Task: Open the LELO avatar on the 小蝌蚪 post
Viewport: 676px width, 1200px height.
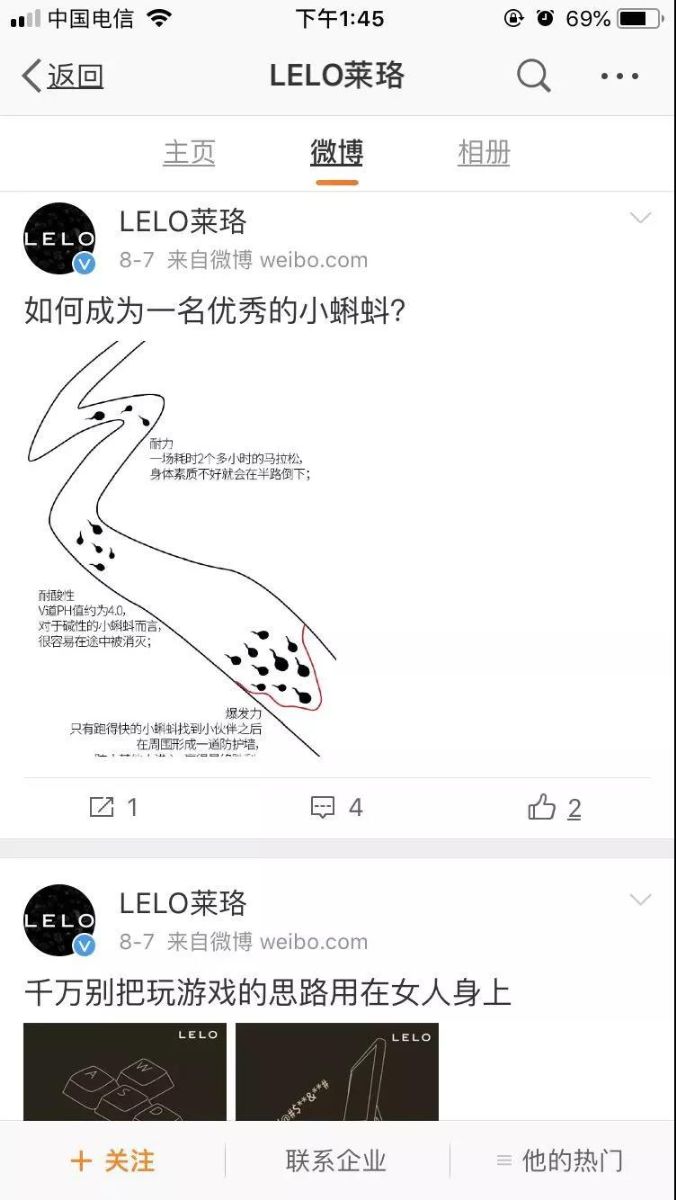Action: click(x=59, y=239)
